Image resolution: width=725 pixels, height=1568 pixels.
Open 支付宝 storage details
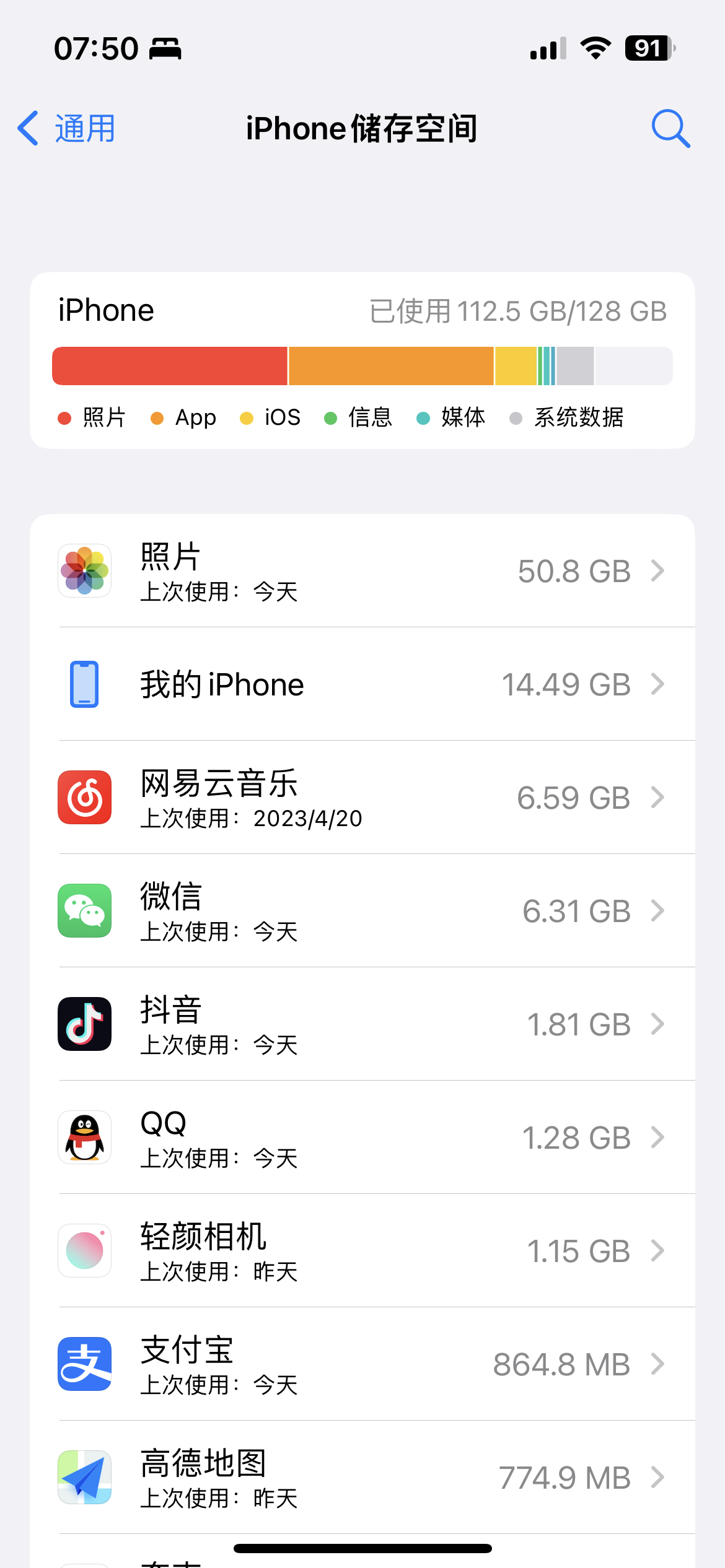pyautogui.click(x=362, y=1364)
